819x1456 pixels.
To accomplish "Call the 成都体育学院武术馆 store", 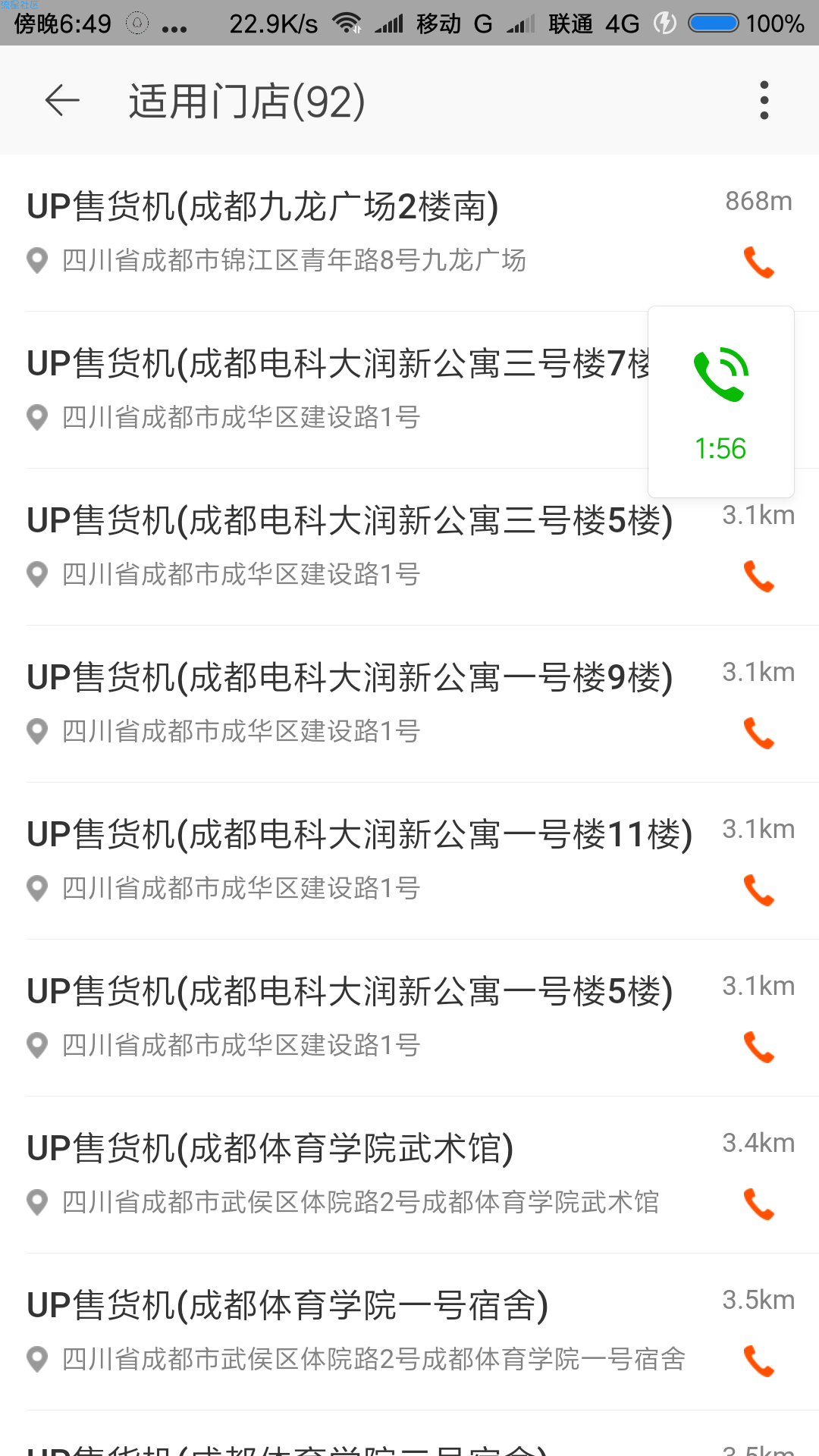I will tap(758, 1205).
